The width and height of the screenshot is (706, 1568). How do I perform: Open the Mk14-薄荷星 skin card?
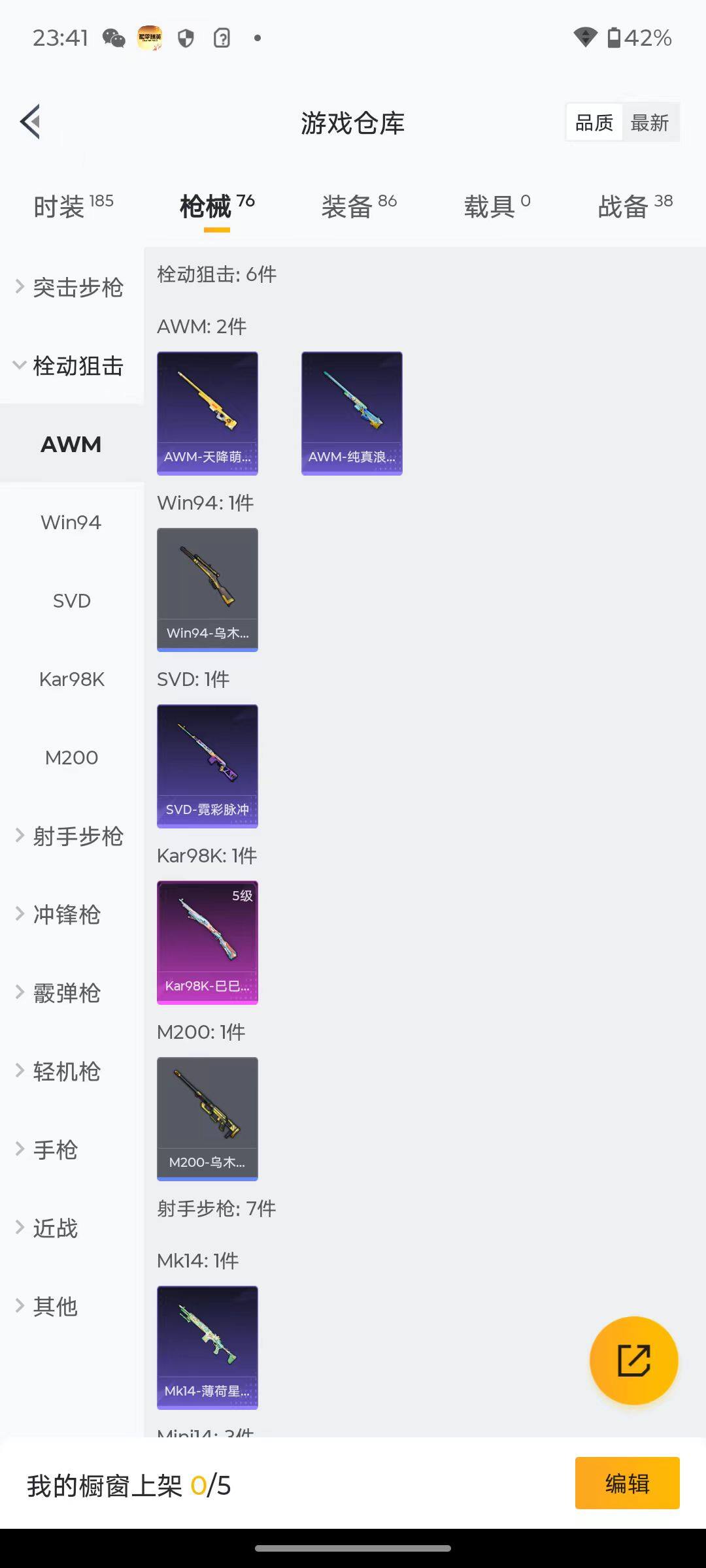coord(207,1347)
